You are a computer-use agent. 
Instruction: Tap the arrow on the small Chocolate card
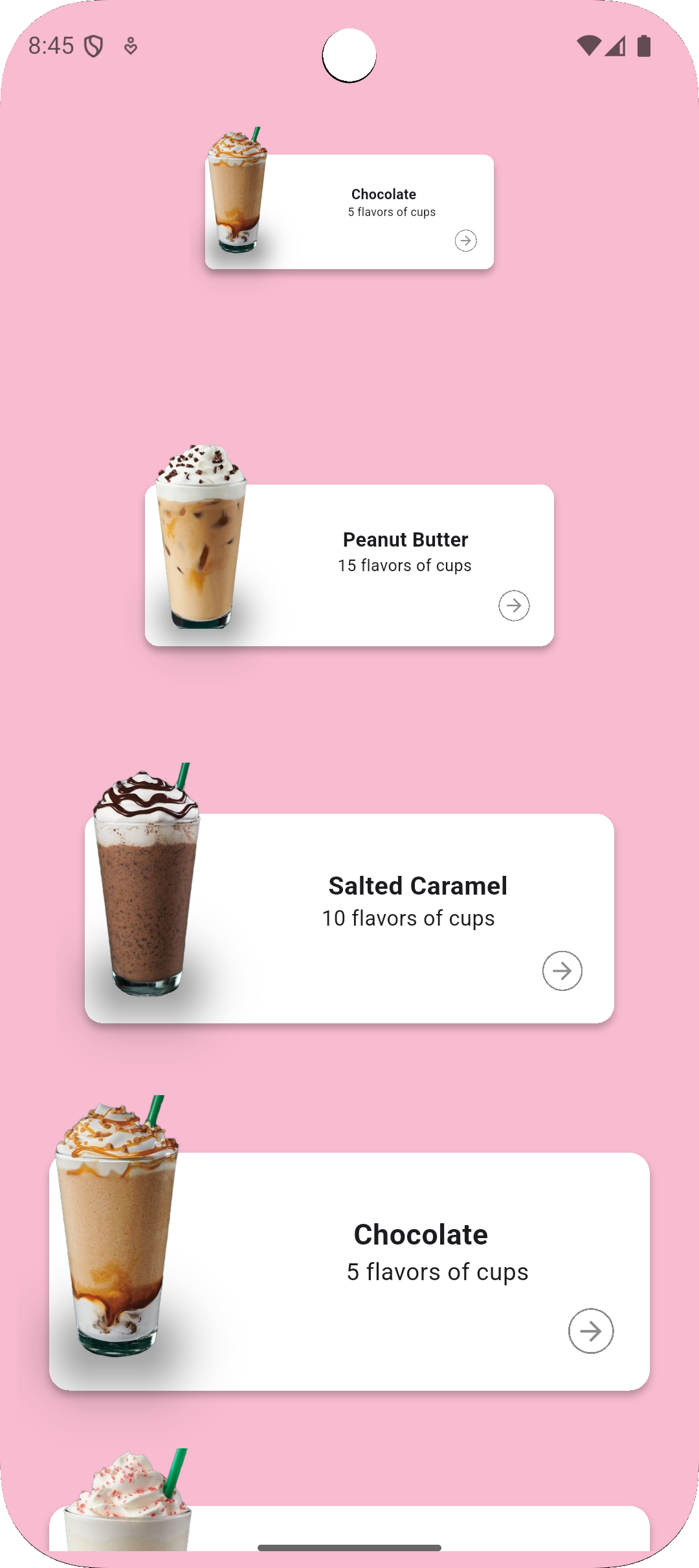point(465,241)
